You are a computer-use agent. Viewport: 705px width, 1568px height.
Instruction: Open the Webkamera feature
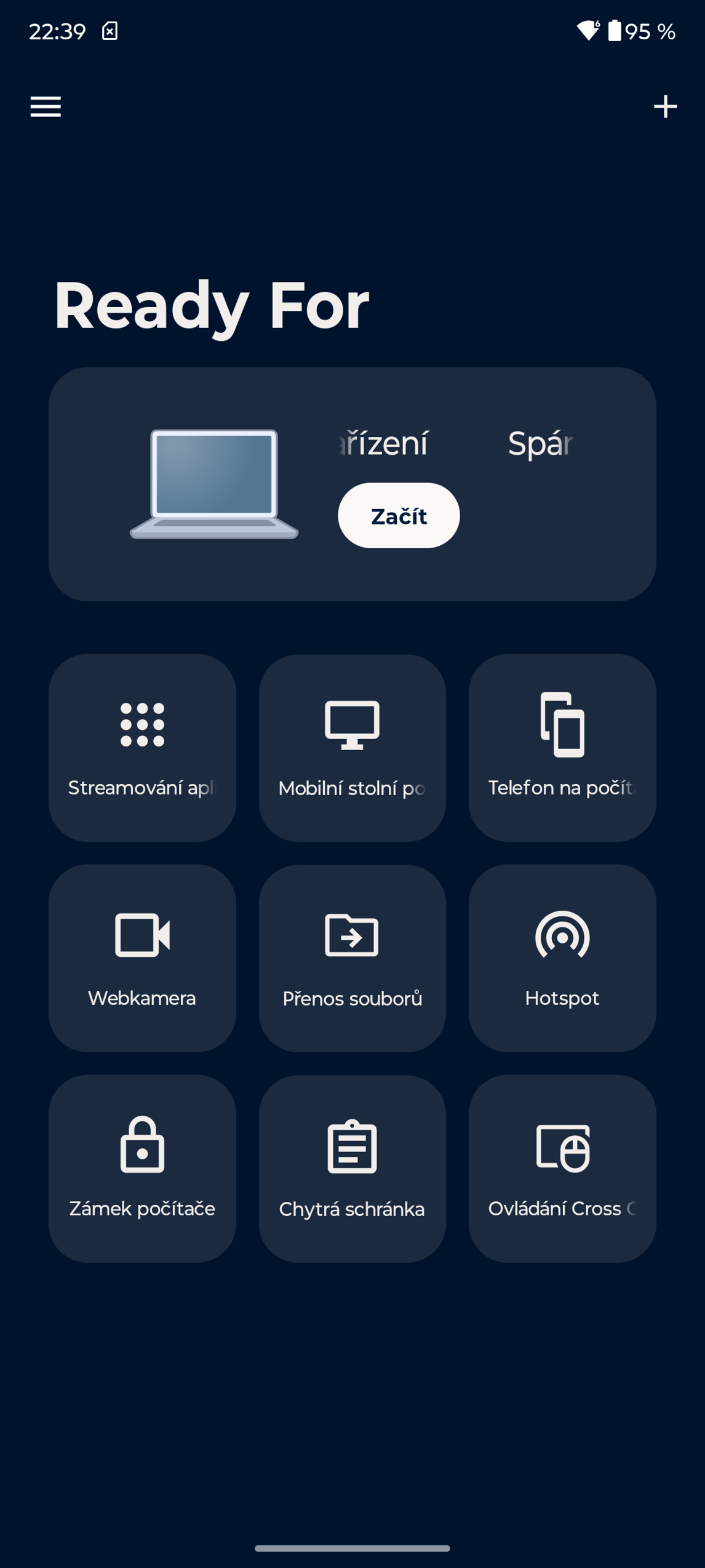pyautogui.click(x=142, y=958)
